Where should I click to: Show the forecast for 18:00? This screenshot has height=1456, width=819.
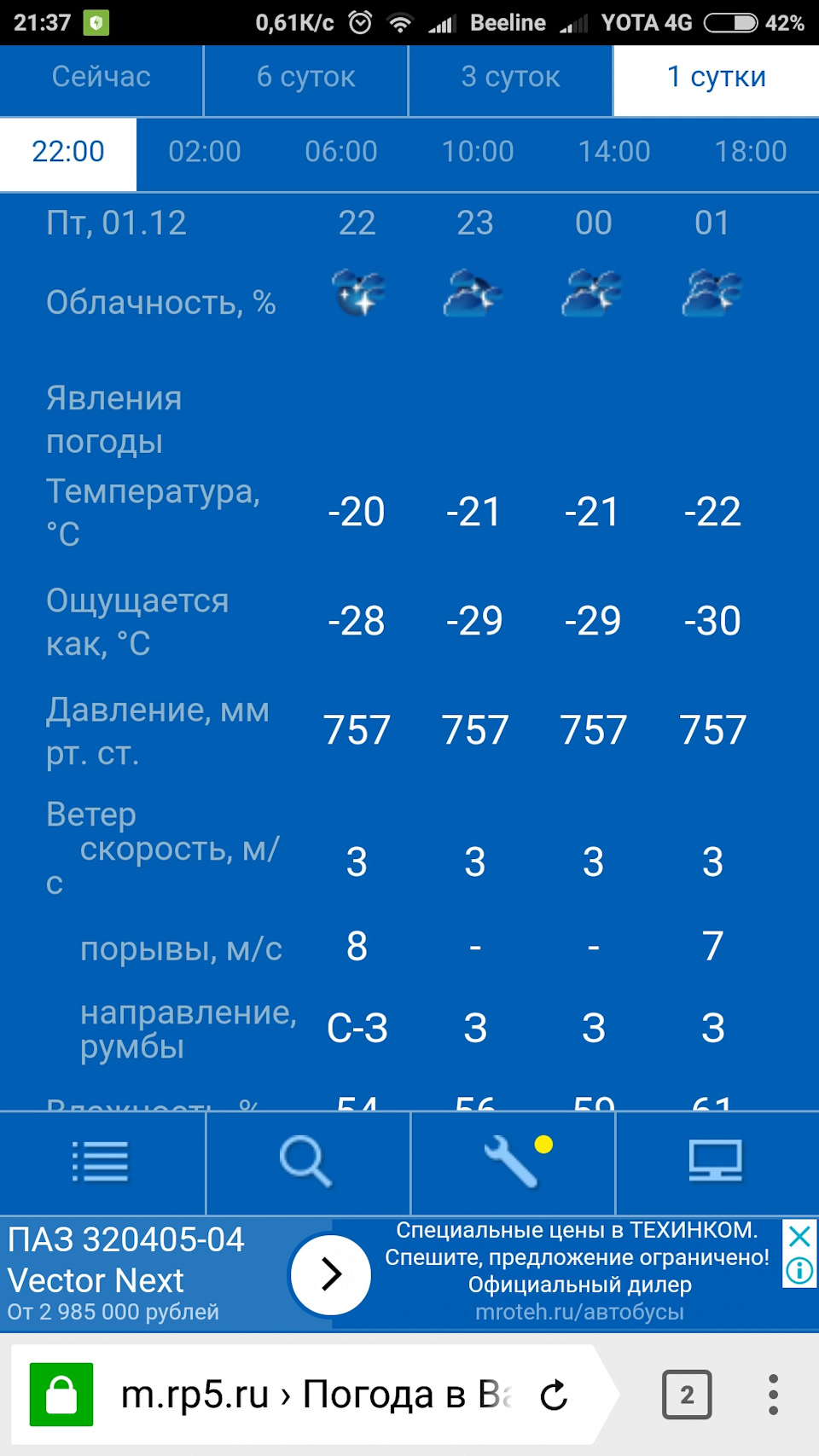(751, 152)
